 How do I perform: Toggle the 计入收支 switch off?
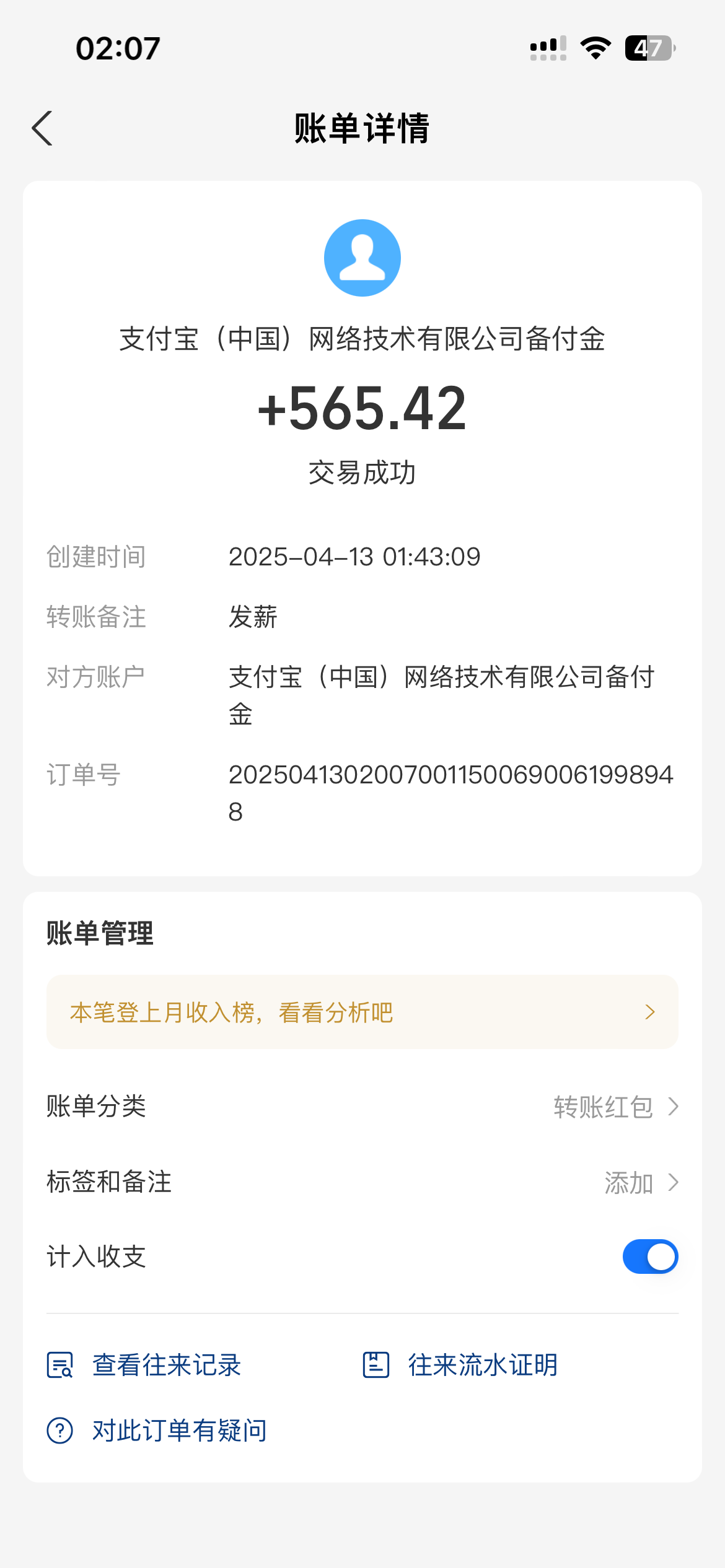point(650,1257)
